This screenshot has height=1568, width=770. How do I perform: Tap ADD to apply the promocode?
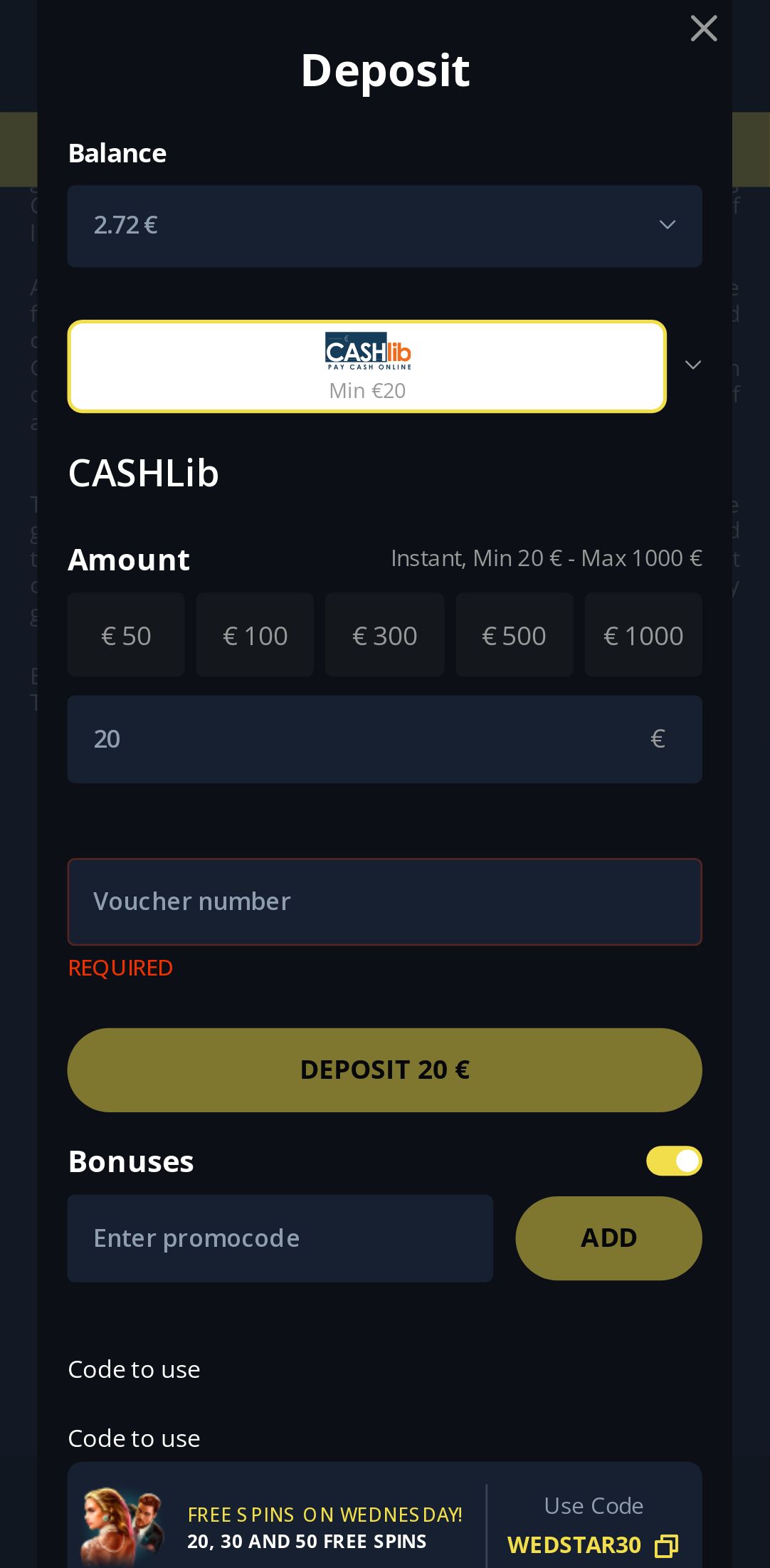click(608, 1238)
